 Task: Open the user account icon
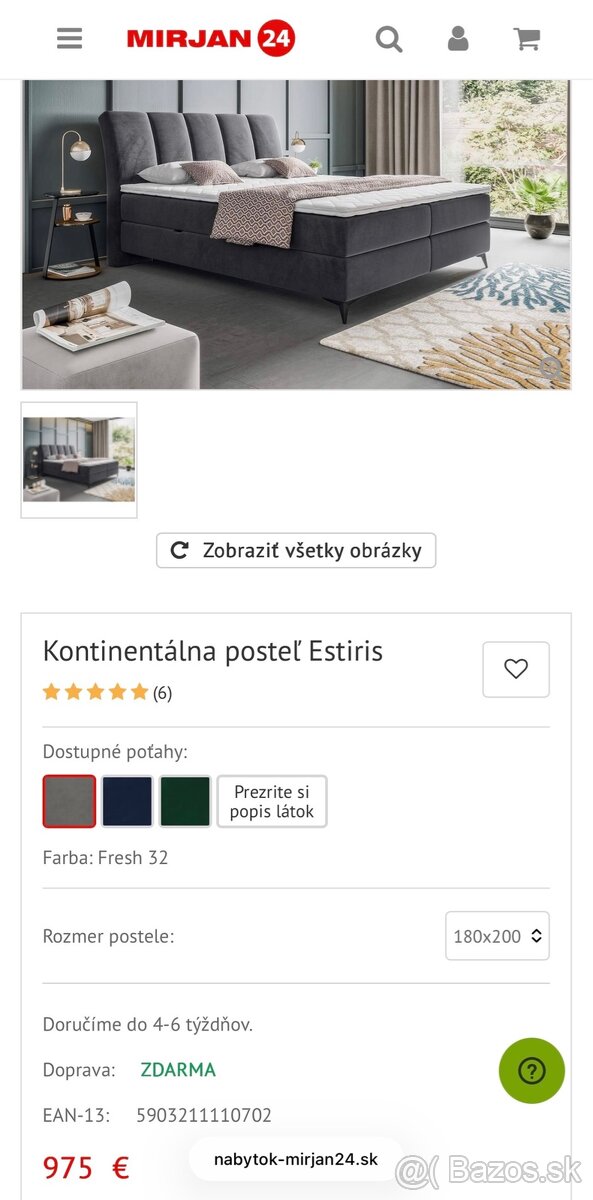tap(458, 39)
